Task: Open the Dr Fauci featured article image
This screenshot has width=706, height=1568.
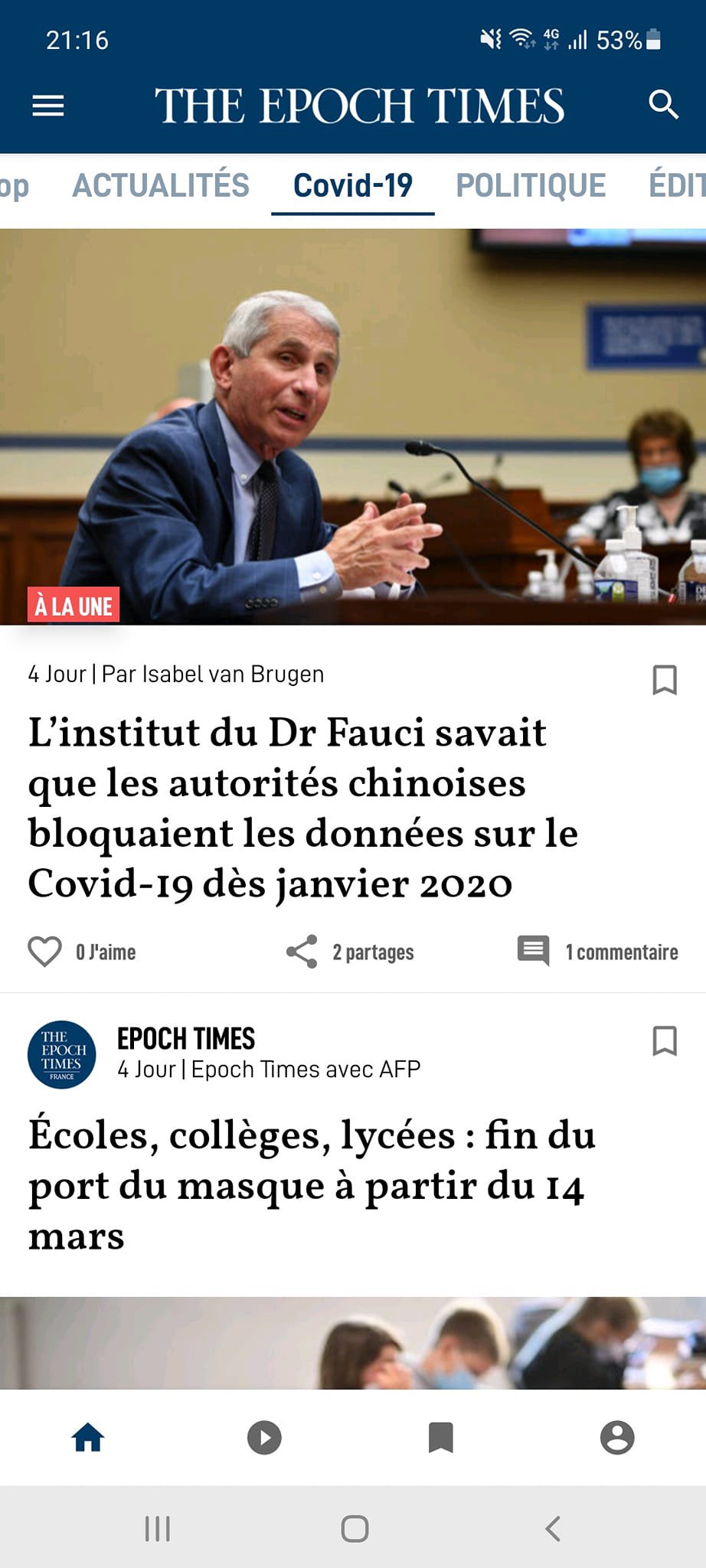Action: pos(353,426)
